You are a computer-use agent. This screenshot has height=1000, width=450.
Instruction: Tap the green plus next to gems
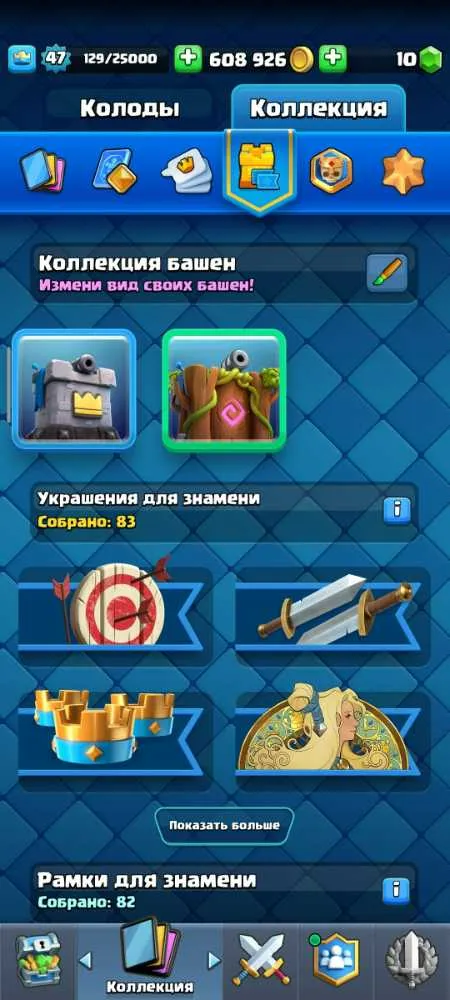coord(332,59)
